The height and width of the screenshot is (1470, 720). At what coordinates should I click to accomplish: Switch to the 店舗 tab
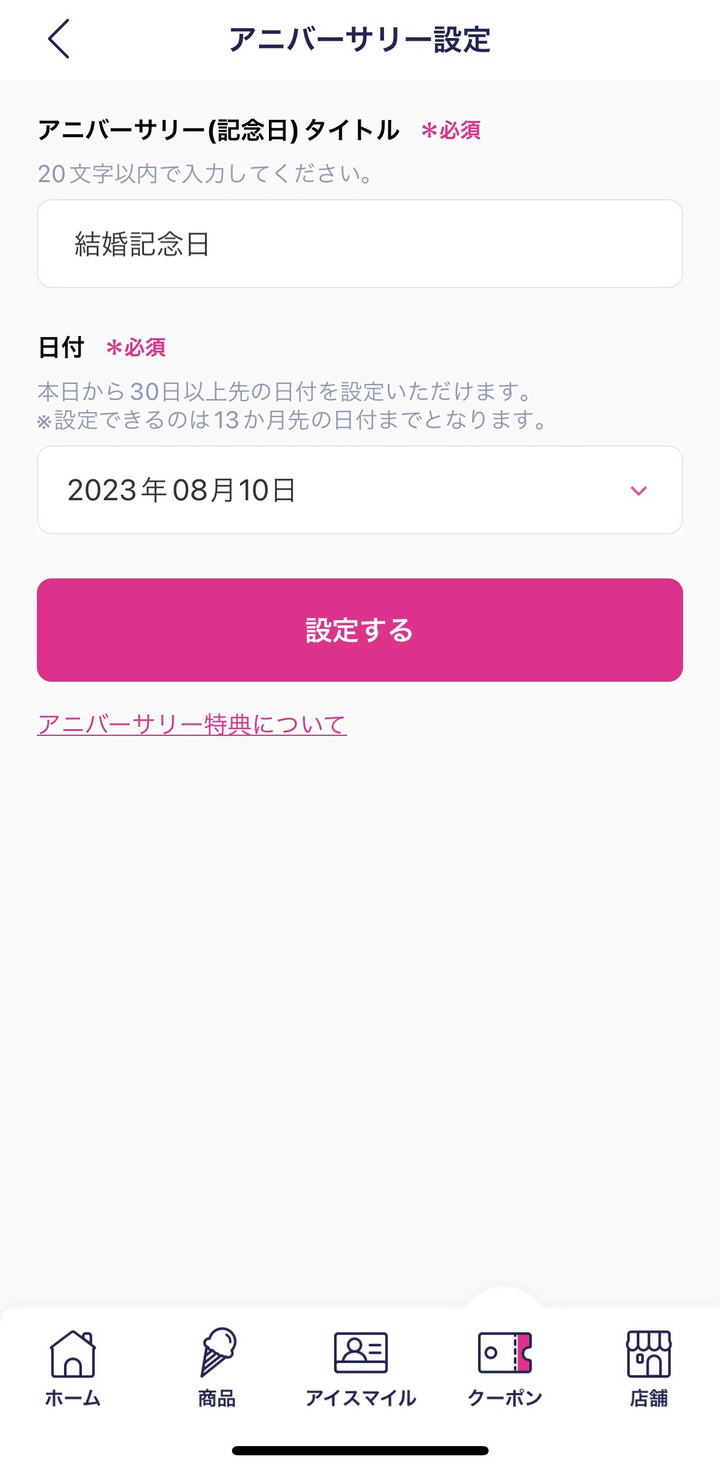click(648, 1368)
